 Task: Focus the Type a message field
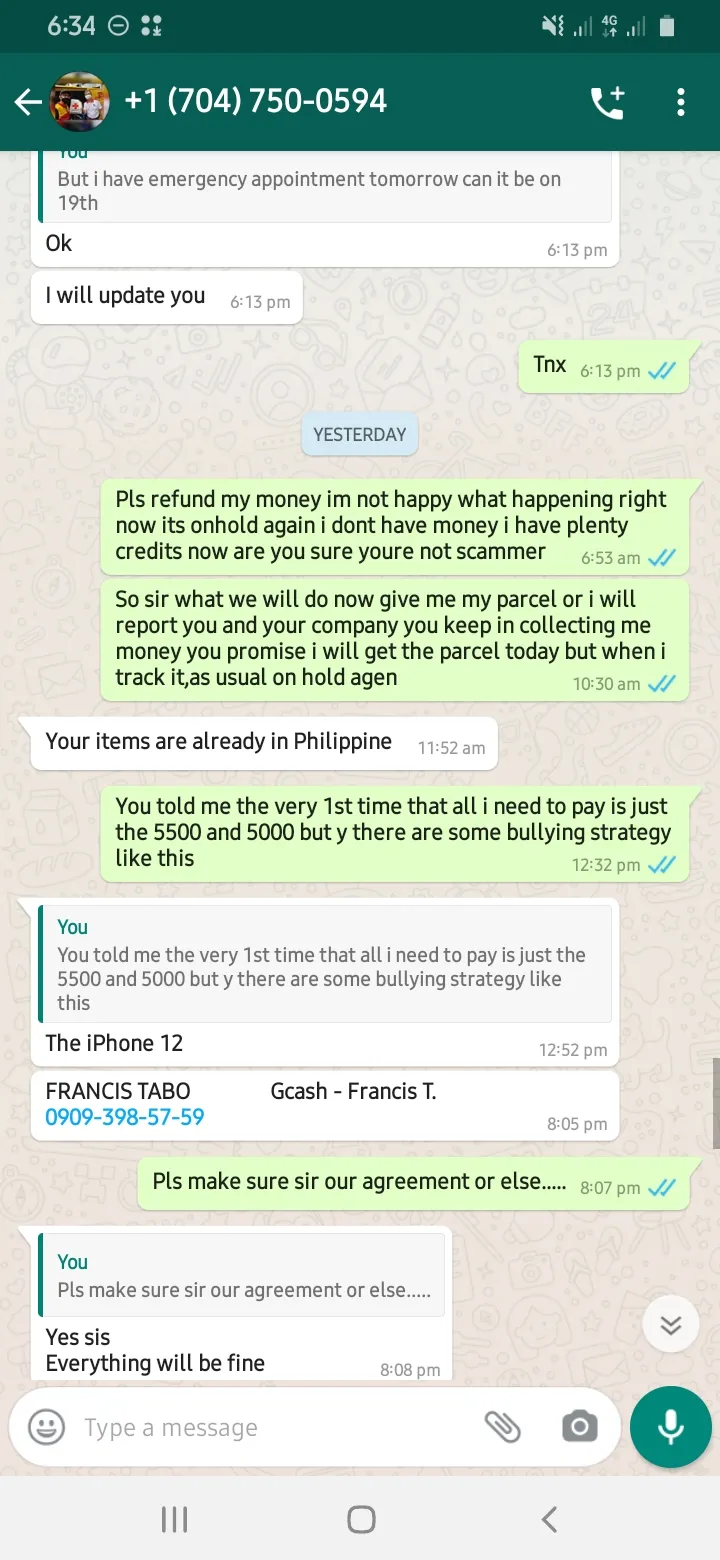click(x=275, y=1428)
